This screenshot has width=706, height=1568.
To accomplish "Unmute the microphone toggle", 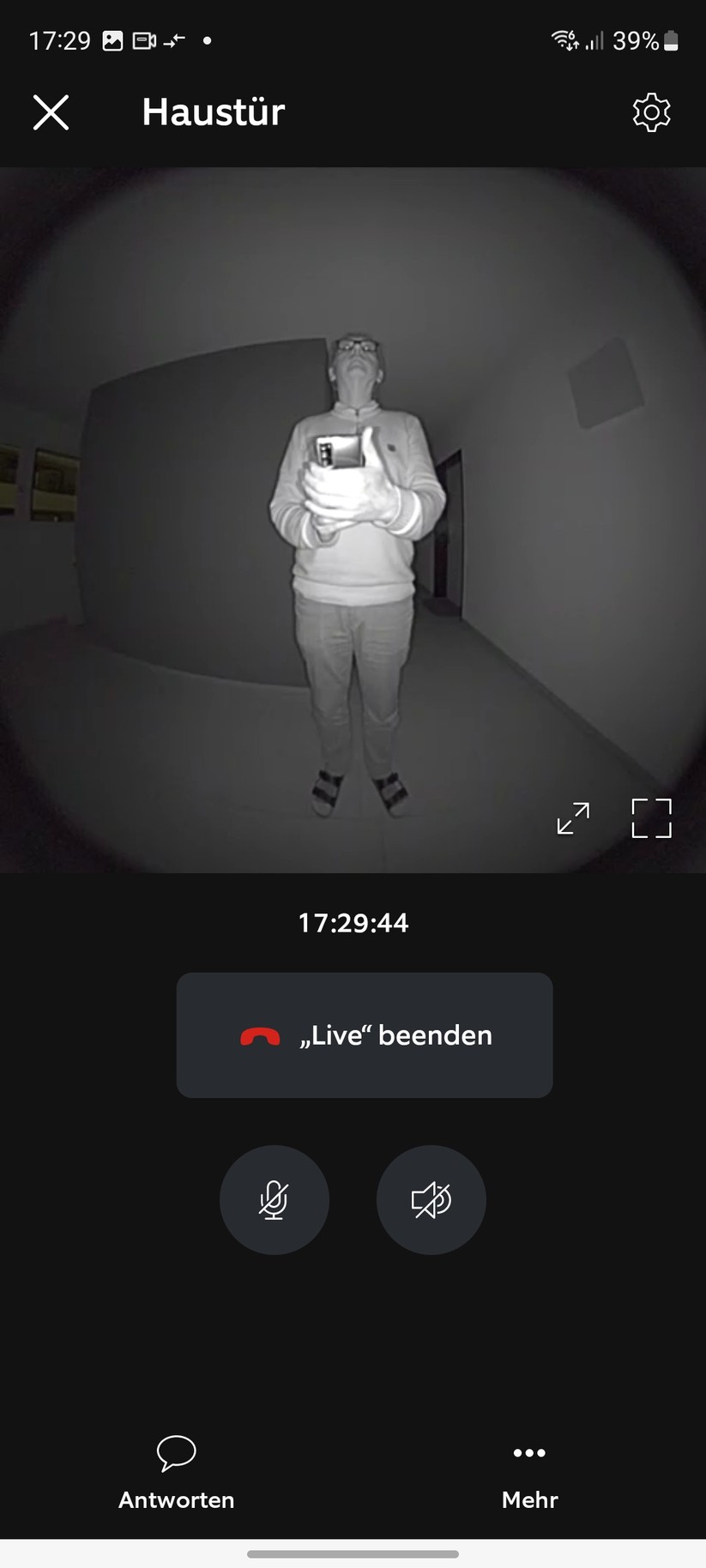I will point(275,1200).
